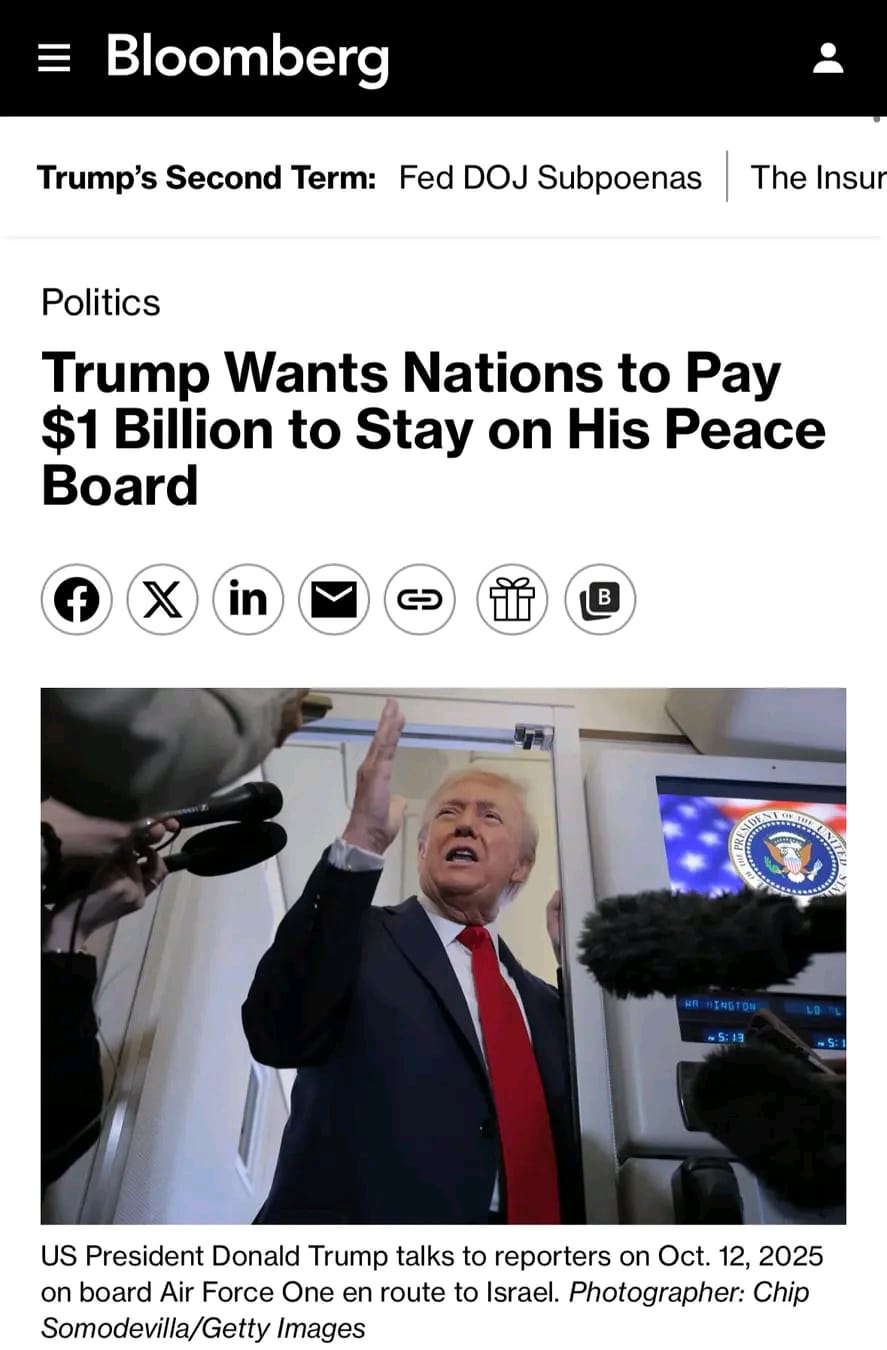Save the article to your Bloomberg list
This screenshot has height=1350, width=887.
tap(600, 600)
